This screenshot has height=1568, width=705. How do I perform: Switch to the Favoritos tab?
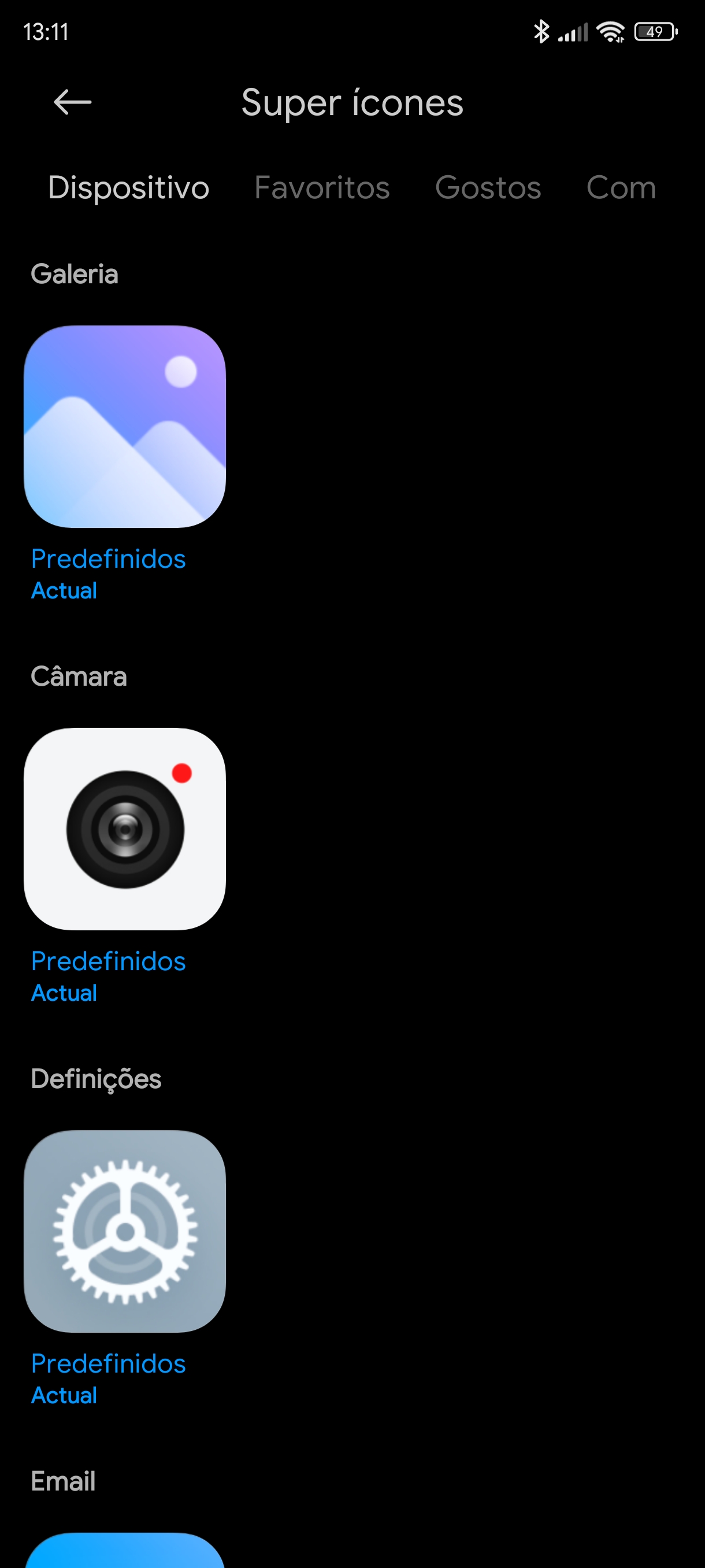click(322, 187)
